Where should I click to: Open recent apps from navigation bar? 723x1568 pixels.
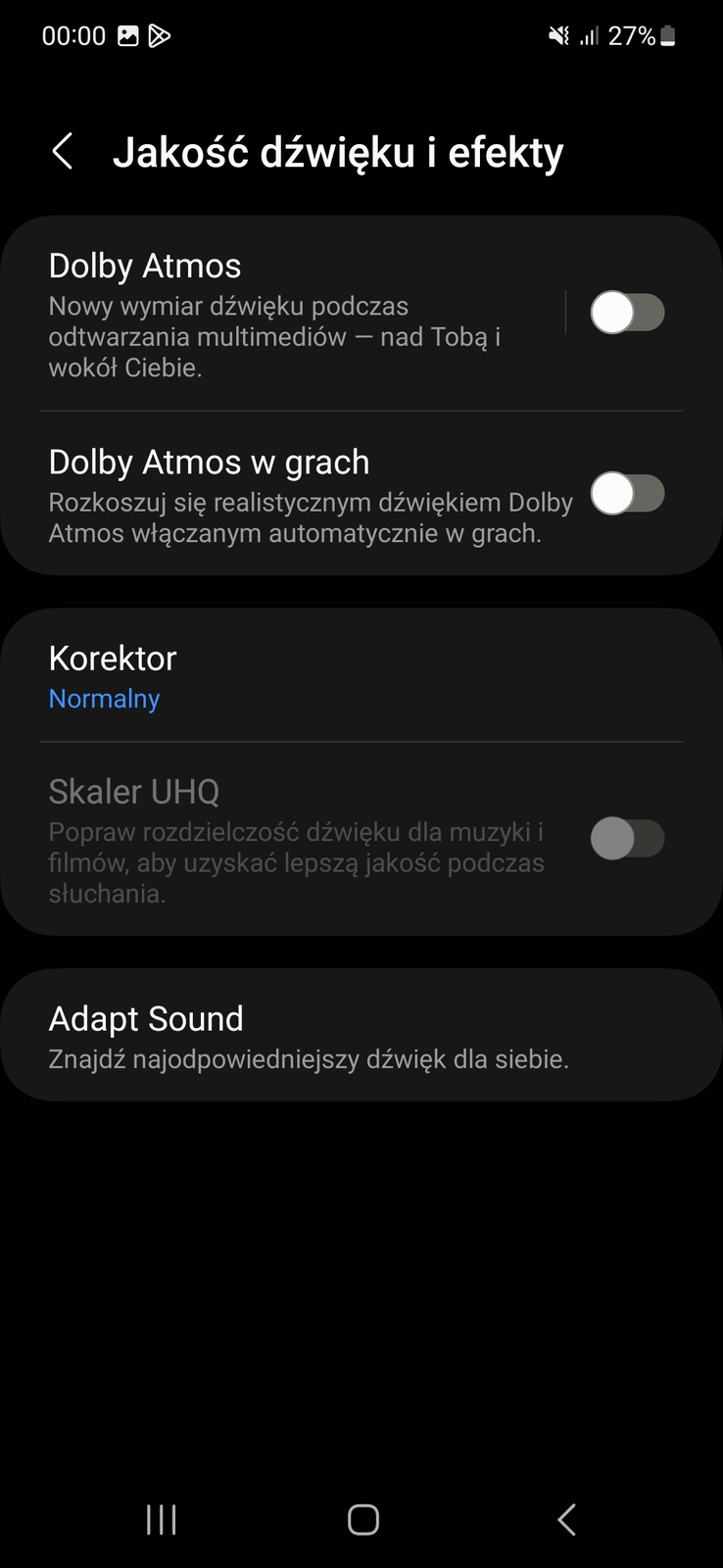pos(162,1519)
